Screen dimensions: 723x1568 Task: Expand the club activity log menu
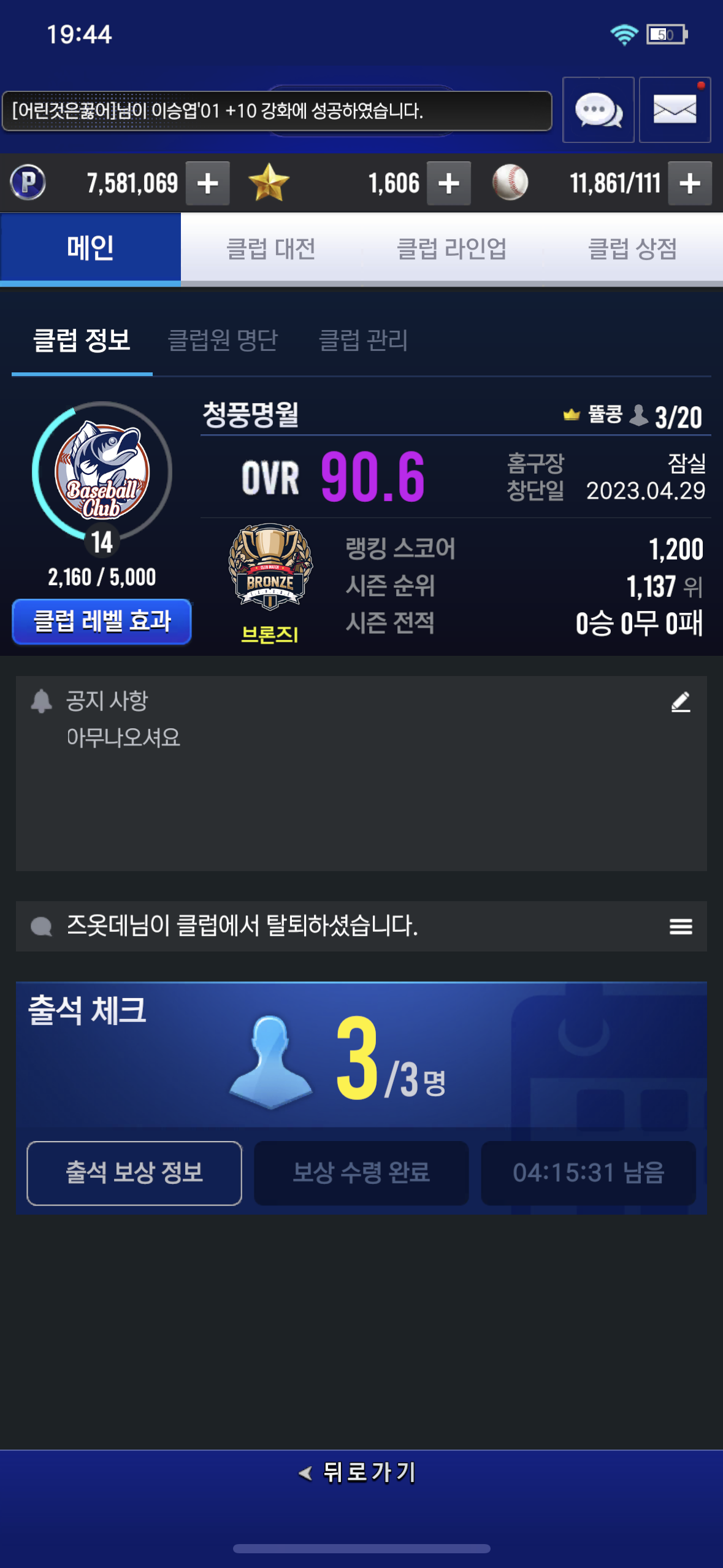pos(681,926)
